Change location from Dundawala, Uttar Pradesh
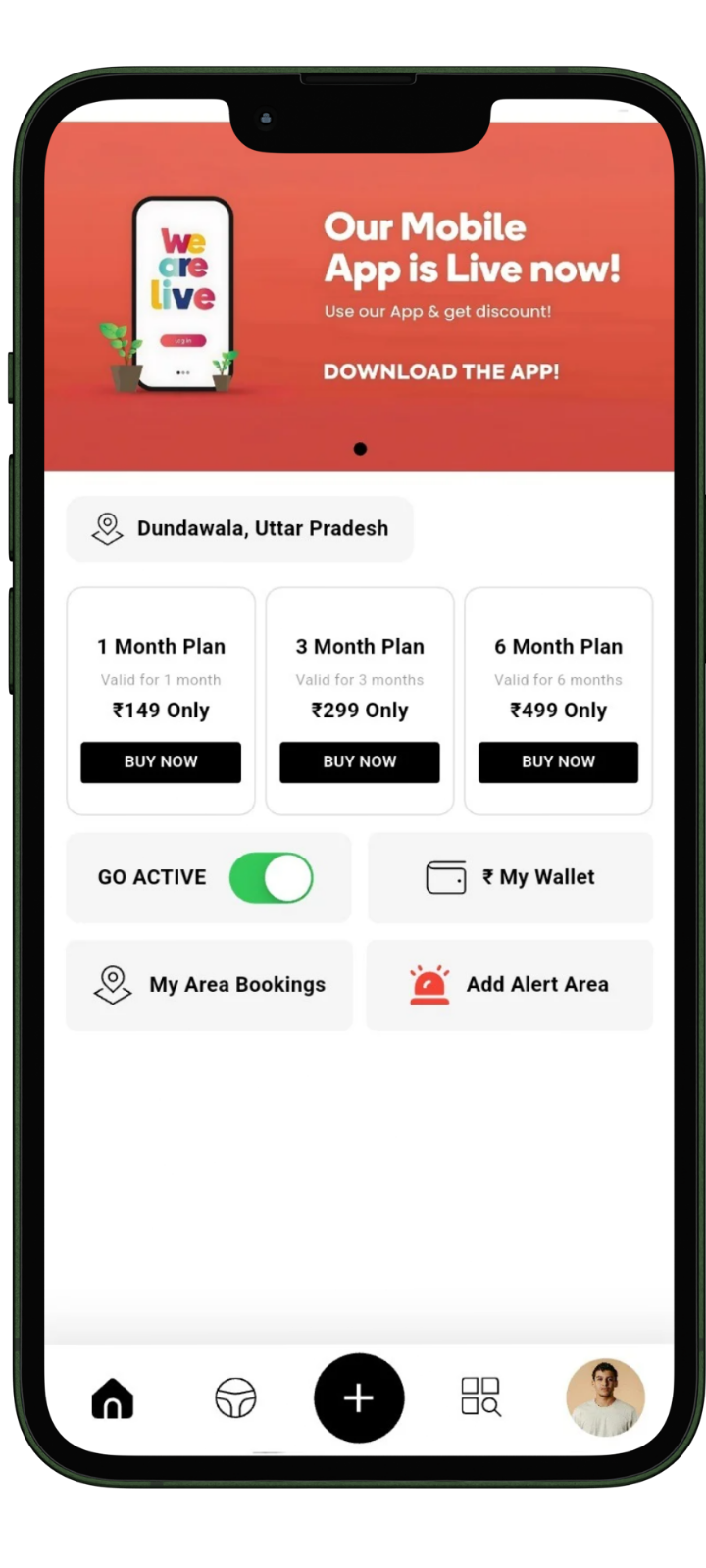Image resolution: width=706 pixels, height=1568 pixels. 240,529
